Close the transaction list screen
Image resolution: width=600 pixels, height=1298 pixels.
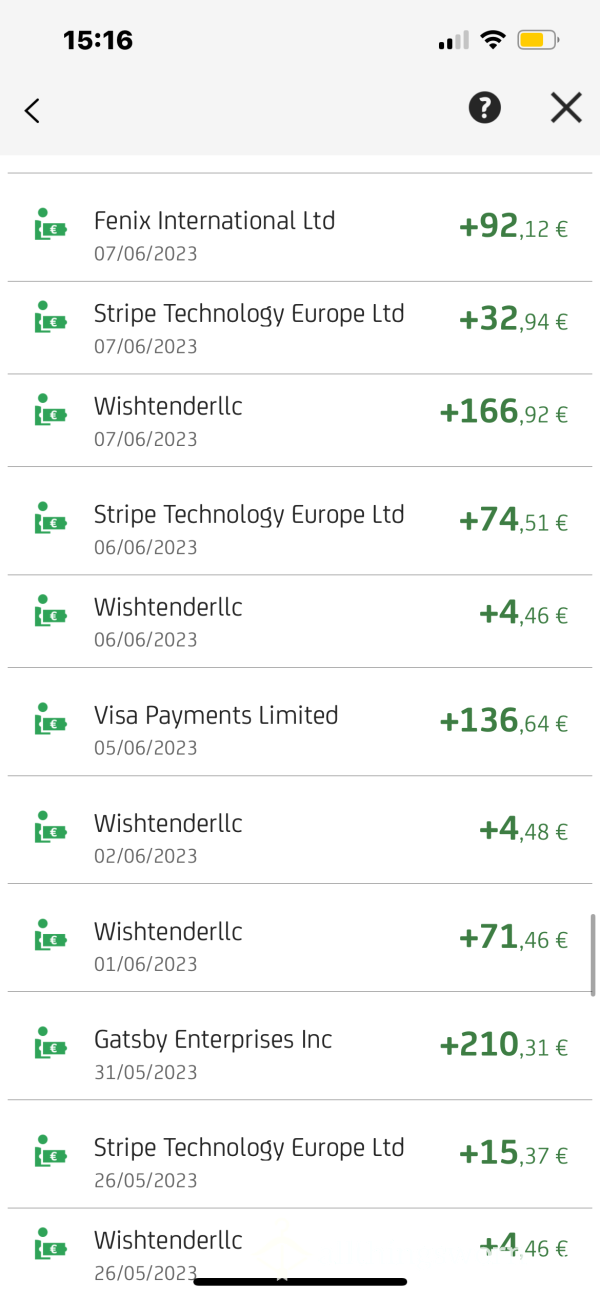click(x=566, y=108)
